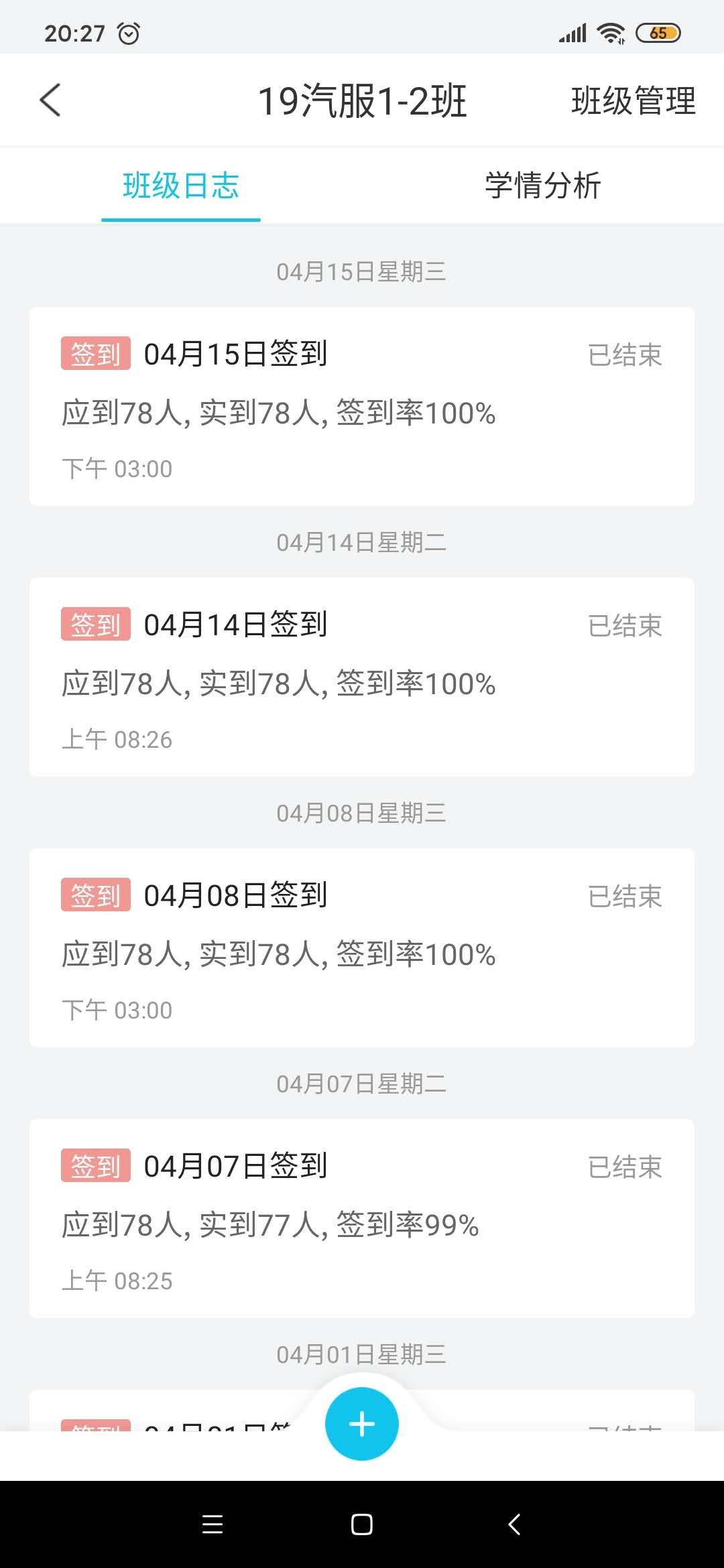Viewport: 724px width, 1568px height.
Task: Switch to the 学情分析 tab
Action: [542, 186]
